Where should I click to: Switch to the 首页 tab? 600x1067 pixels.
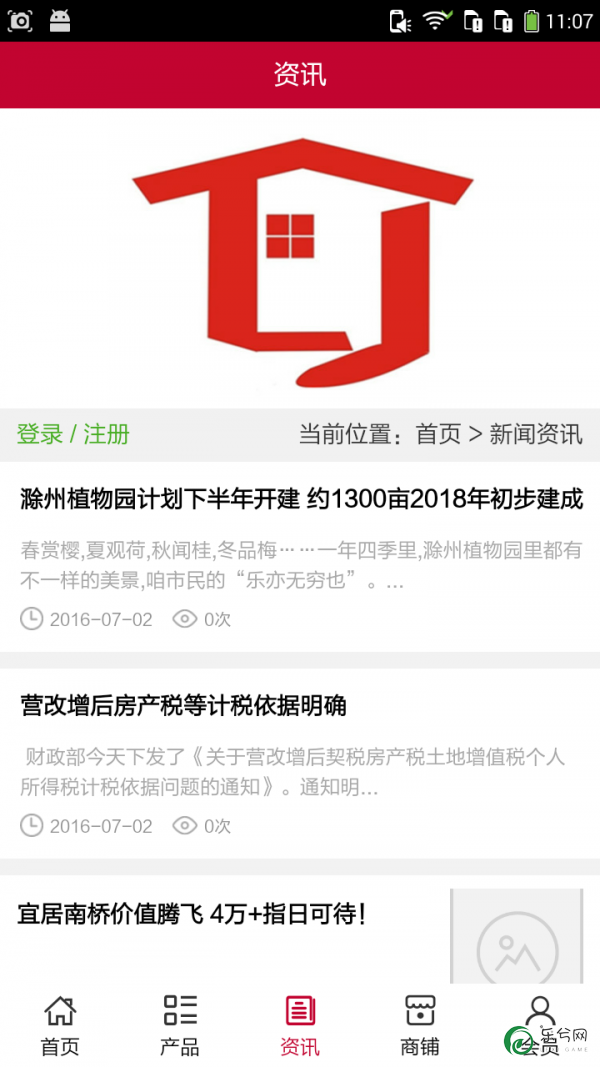pos(60,1025)
